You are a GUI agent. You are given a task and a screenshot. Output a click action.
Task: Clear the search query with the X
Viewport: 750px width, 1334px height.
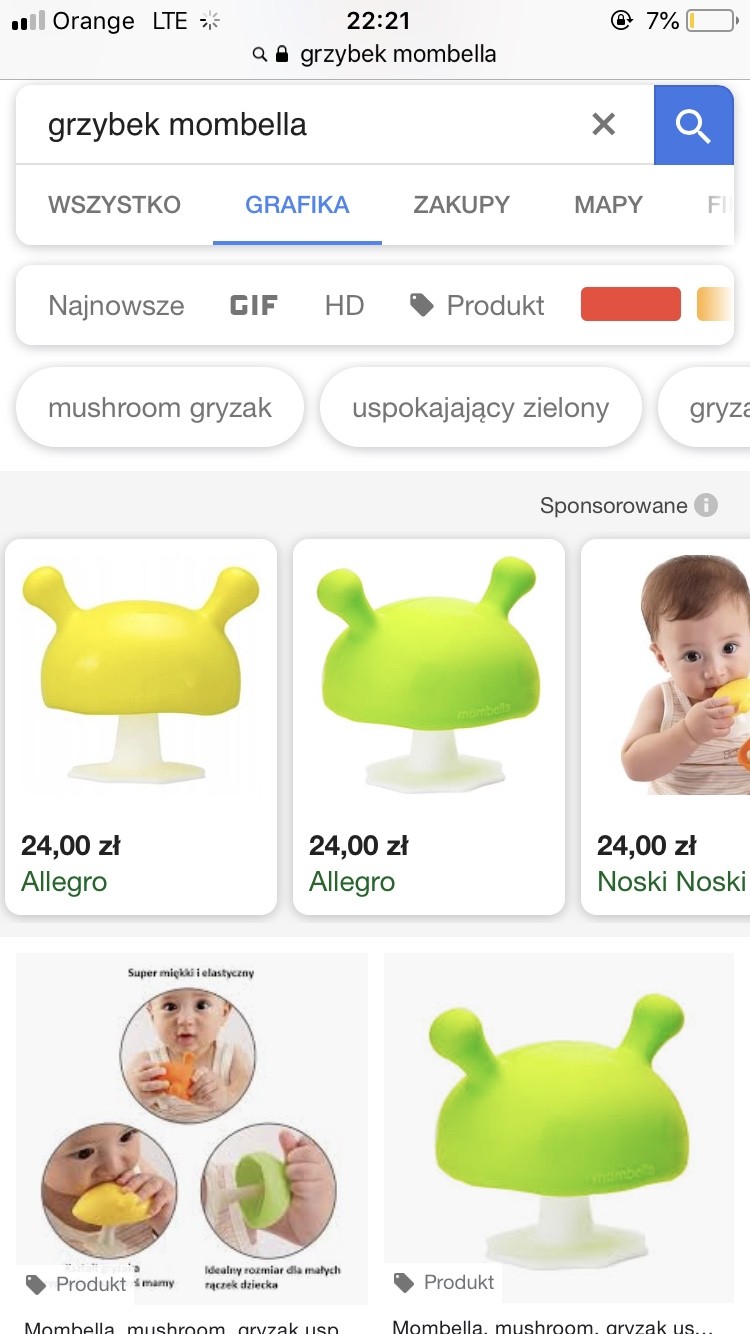(603, 124)
